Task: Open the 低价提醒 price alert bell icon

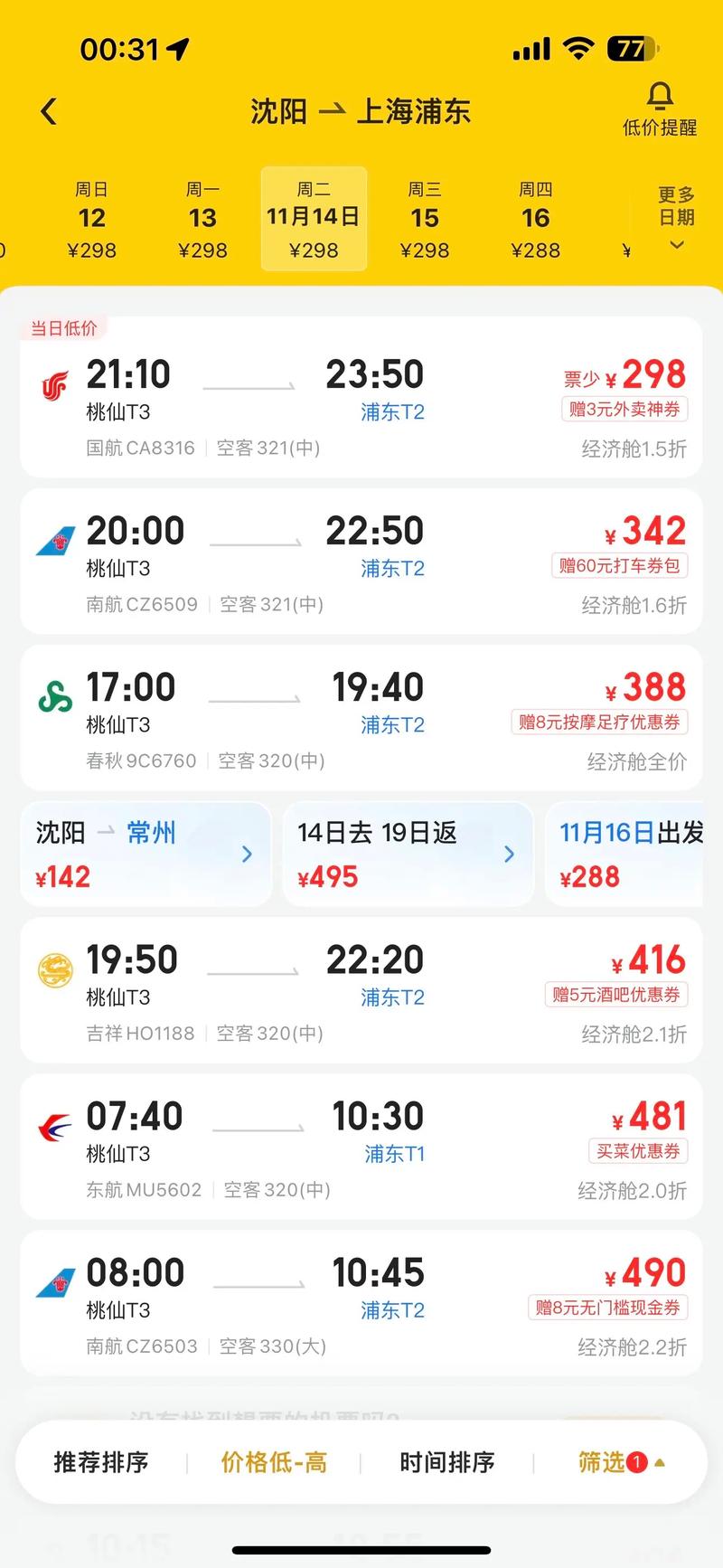Action: (x=661, y=96)
